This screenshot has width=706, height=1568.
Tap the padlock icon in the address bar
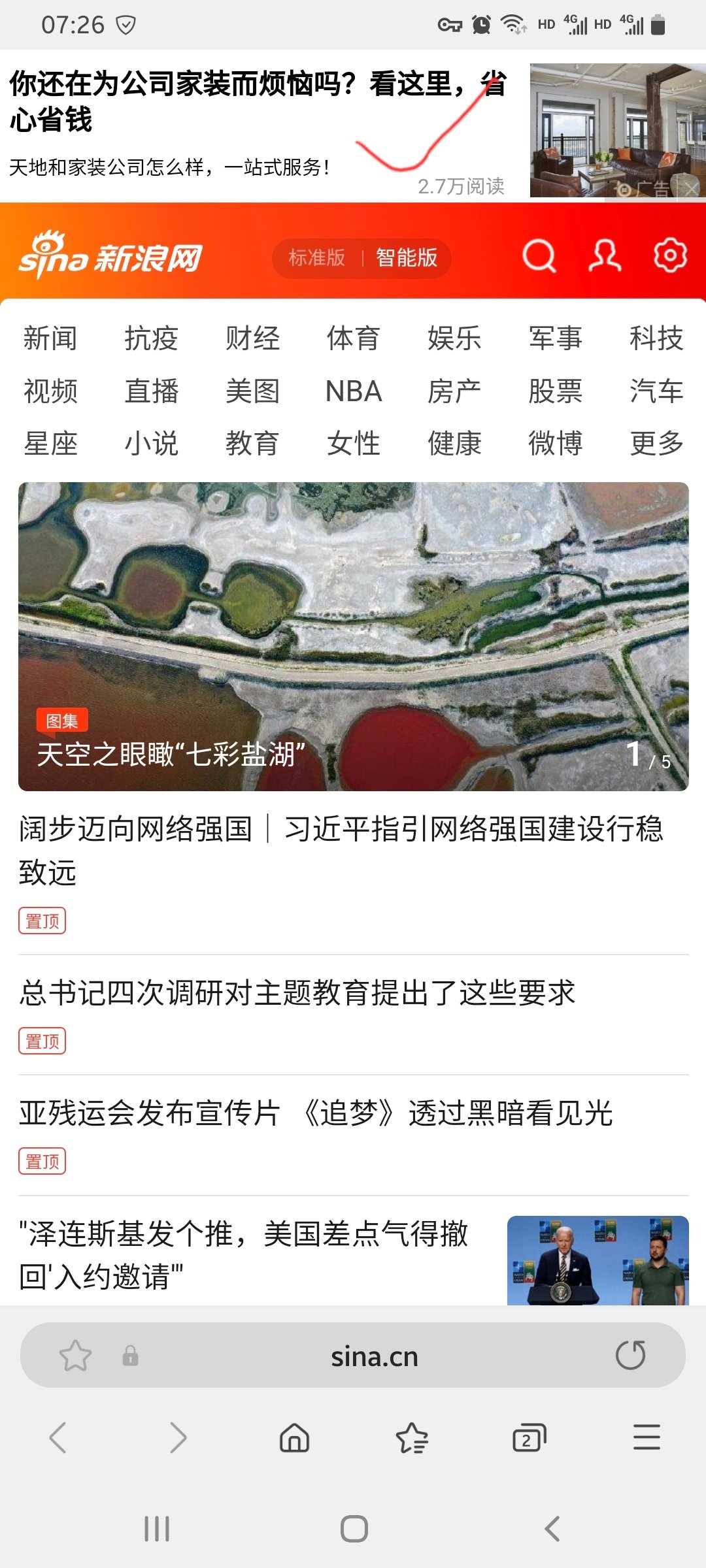point(128,1355)
